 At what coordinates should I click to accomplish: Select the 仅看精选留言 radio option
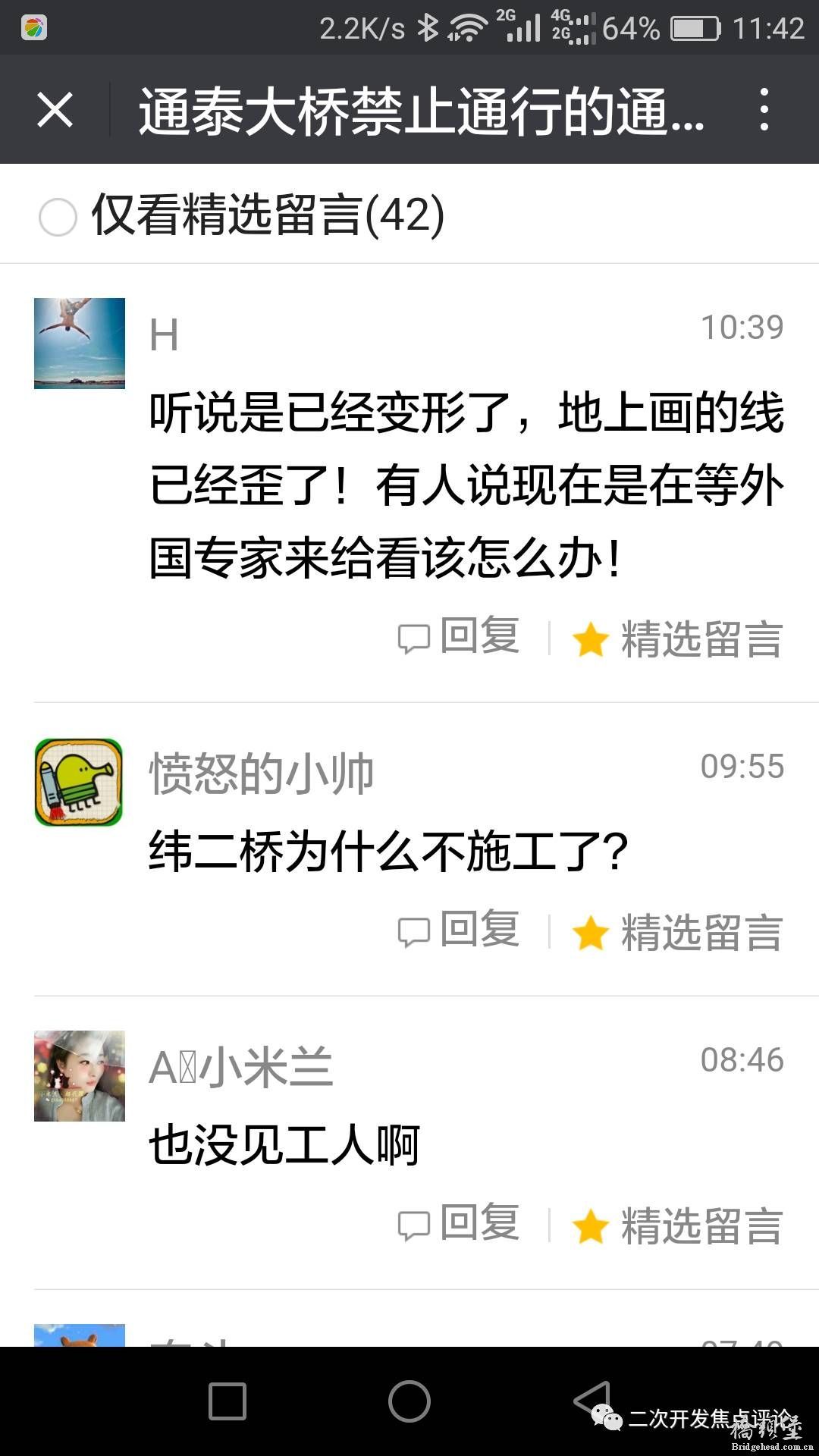pyautogui.click(x=58, y=217)
